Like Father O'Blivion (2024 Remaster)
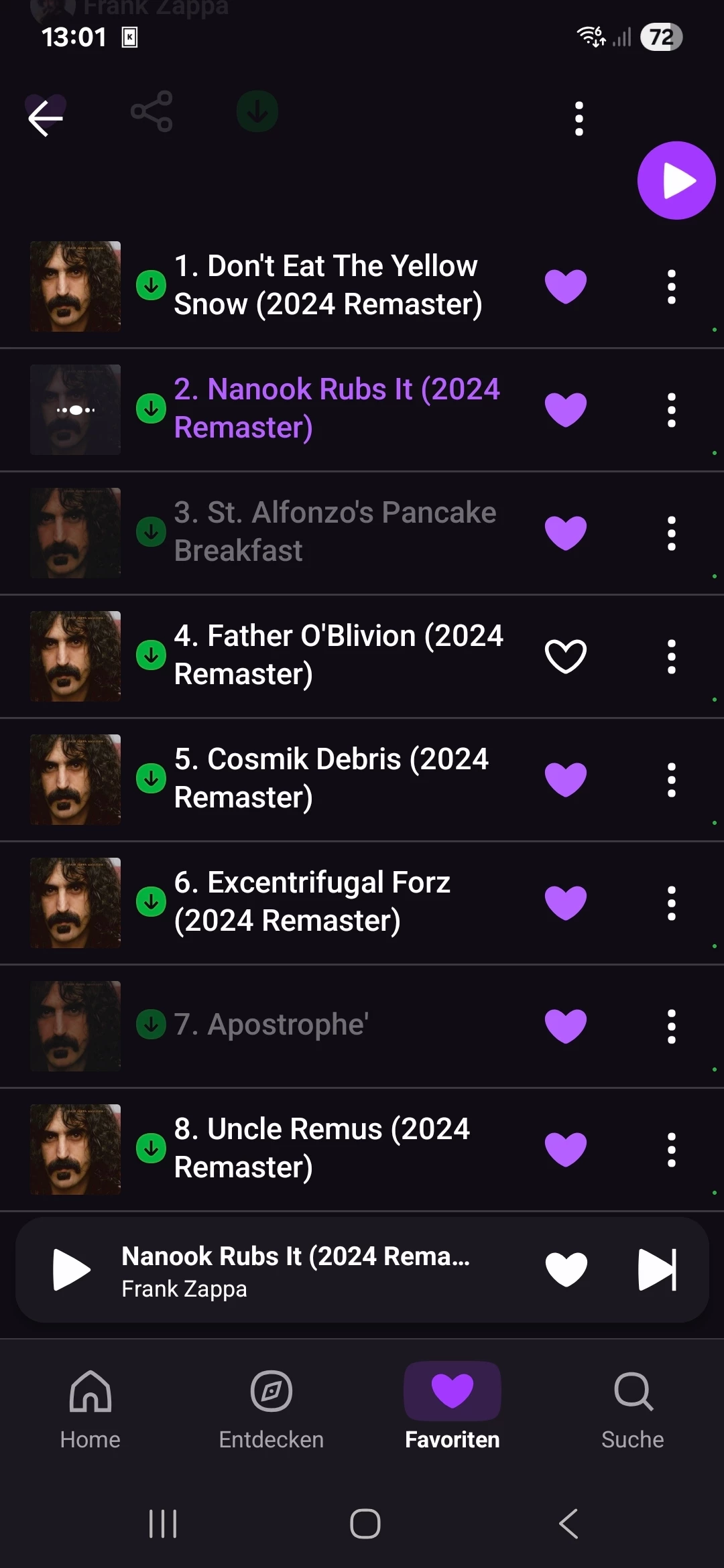 pos(565,656)
